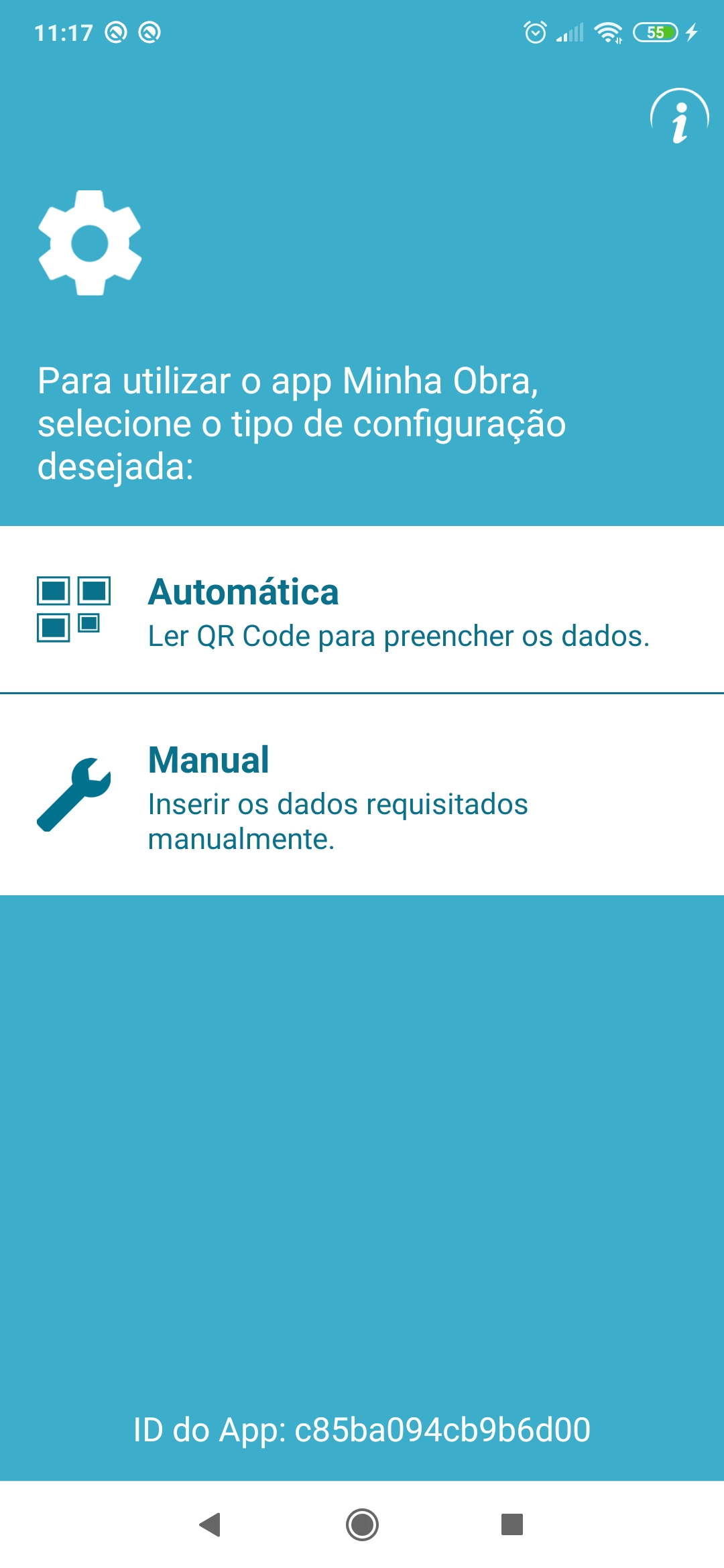Tap the system home button

[x=362, y=1524]
